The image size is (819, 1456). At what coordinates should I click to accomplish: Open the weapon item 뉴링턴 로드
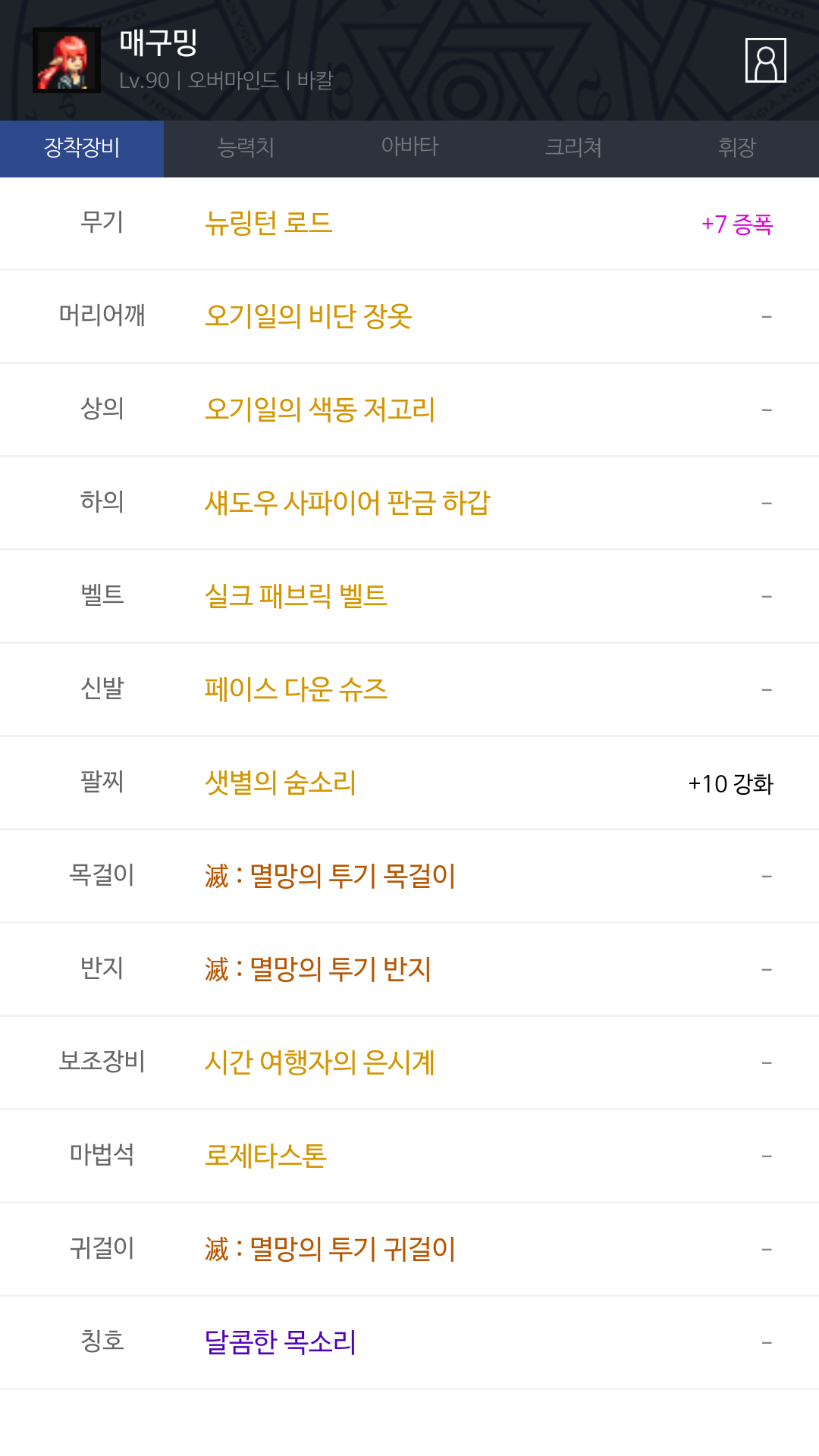point(409,224)
